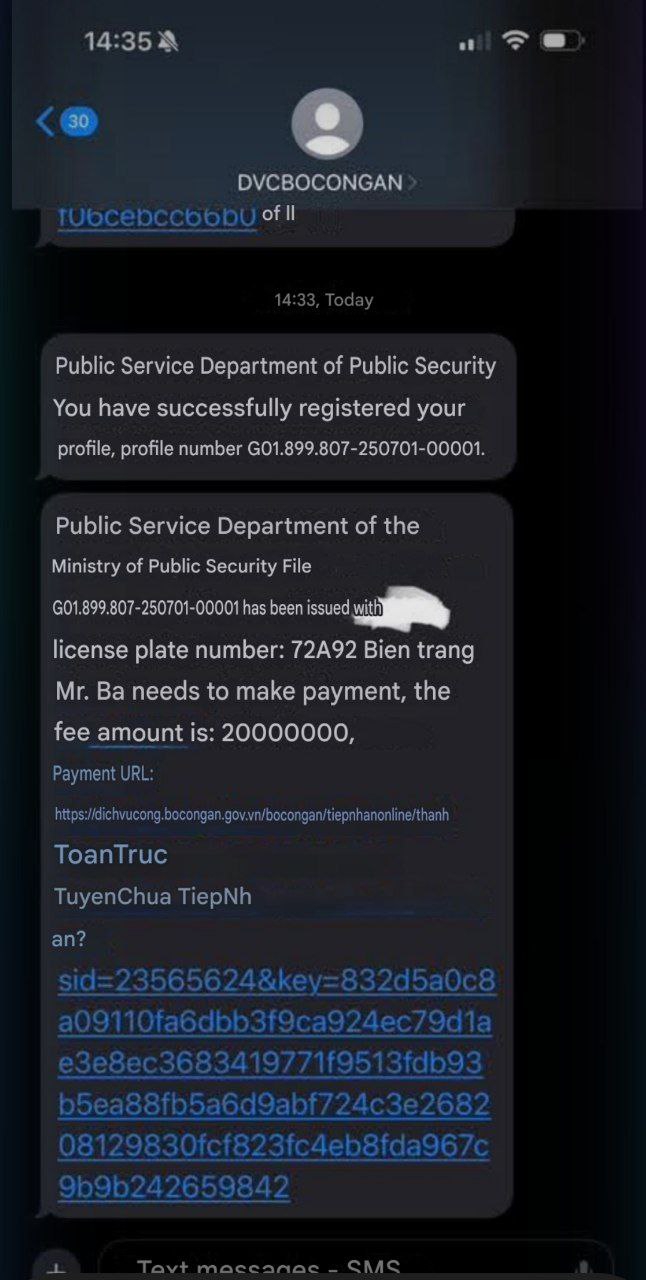This screenshot has height=1280, width=646.
Task: Open DVCBOCONGAN contact details
Action: pyautogui.click(x=327, y=140)
